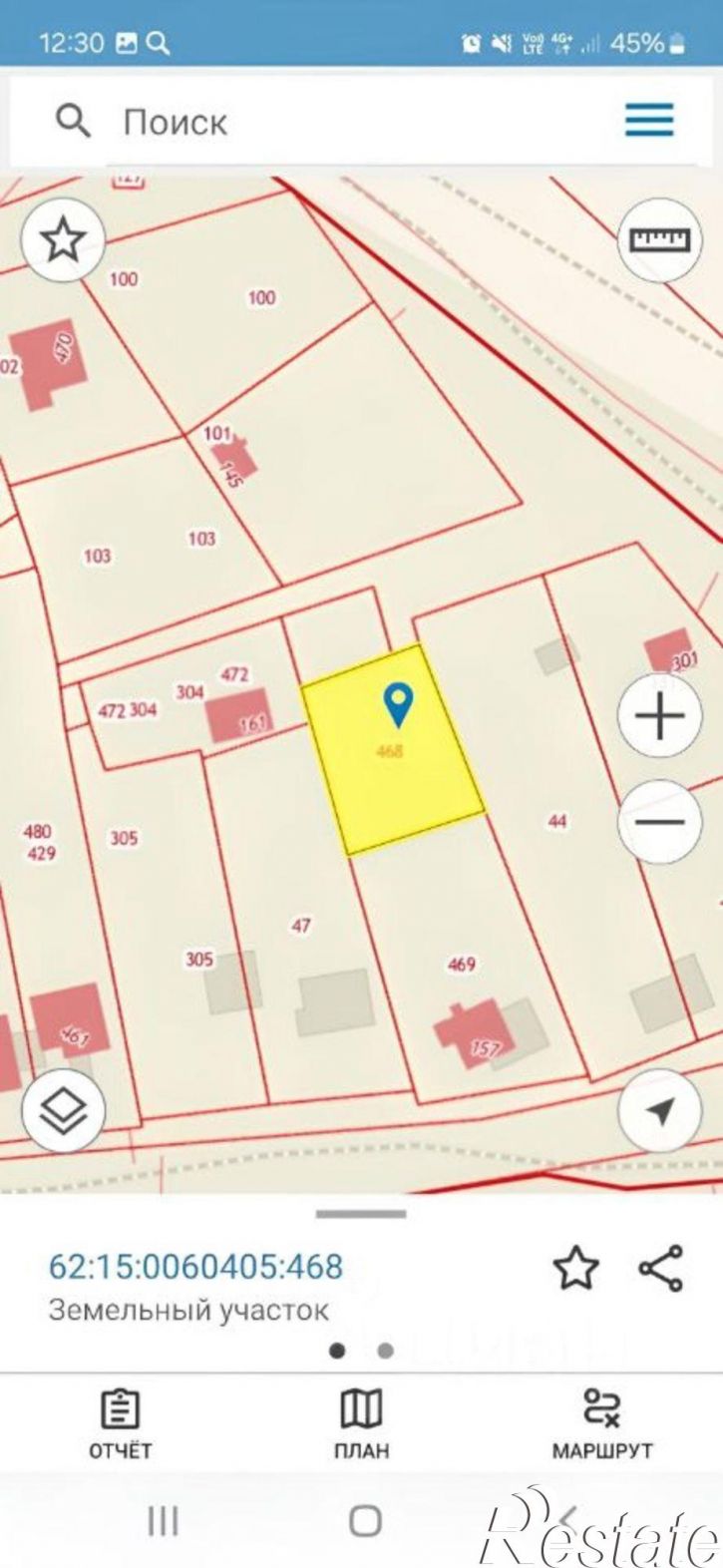723x1568 pixels.
Task: Tap the blue map pin on parcel 468
Action: pos(399,704)
